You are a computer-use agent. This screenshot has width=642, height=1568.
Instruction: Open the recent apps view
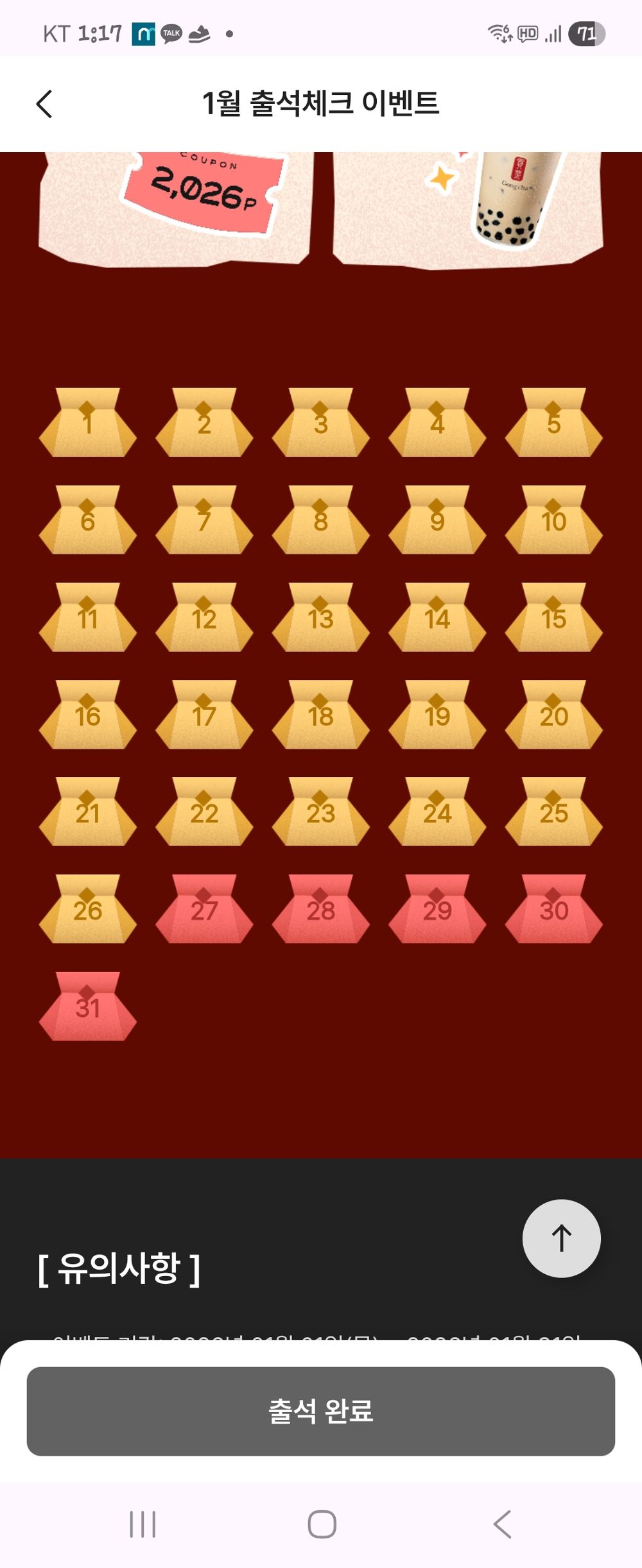pos(143,1524)
